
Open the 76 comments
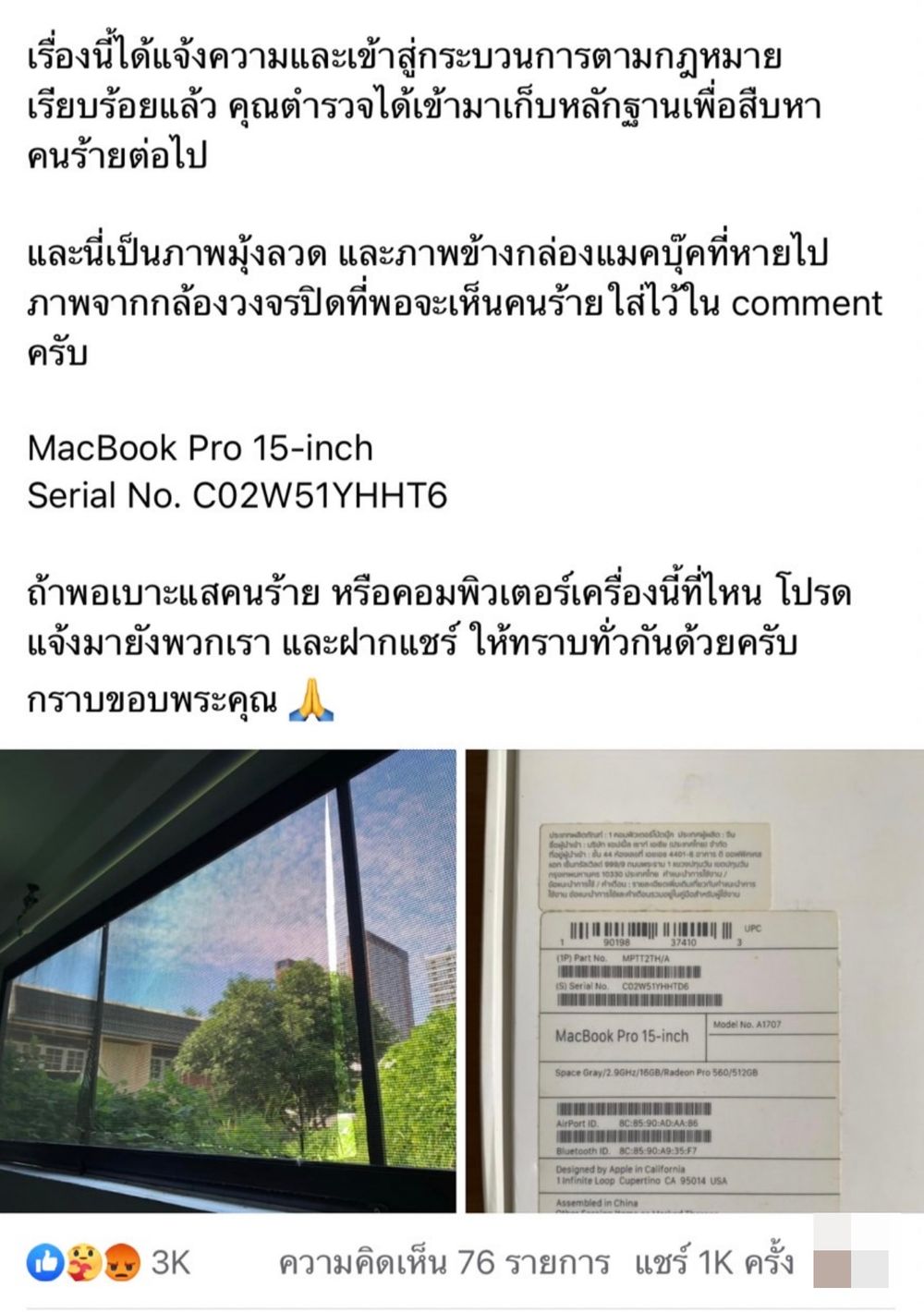[444, 1262]
